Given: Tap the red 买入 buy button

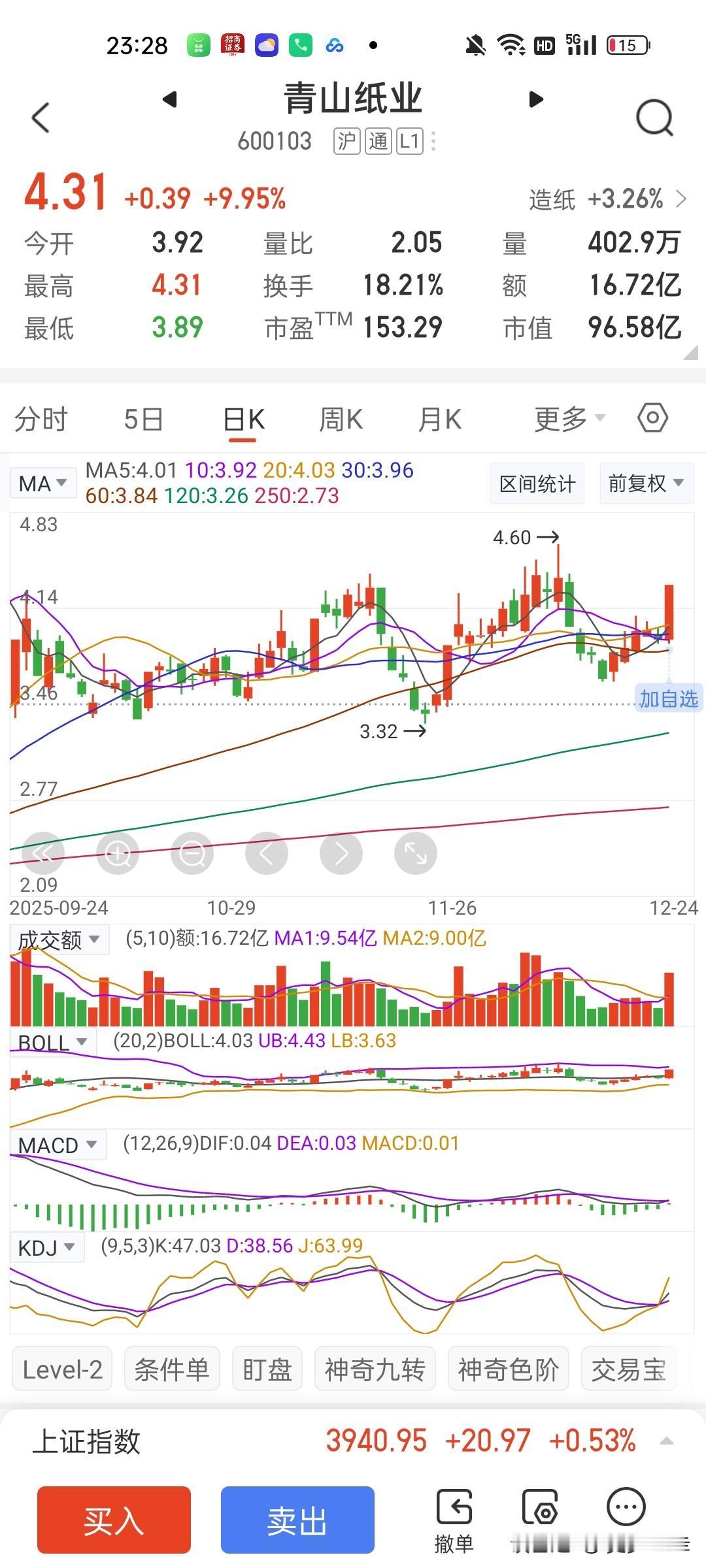Looking at the screenshot, I should [113, 1520].
